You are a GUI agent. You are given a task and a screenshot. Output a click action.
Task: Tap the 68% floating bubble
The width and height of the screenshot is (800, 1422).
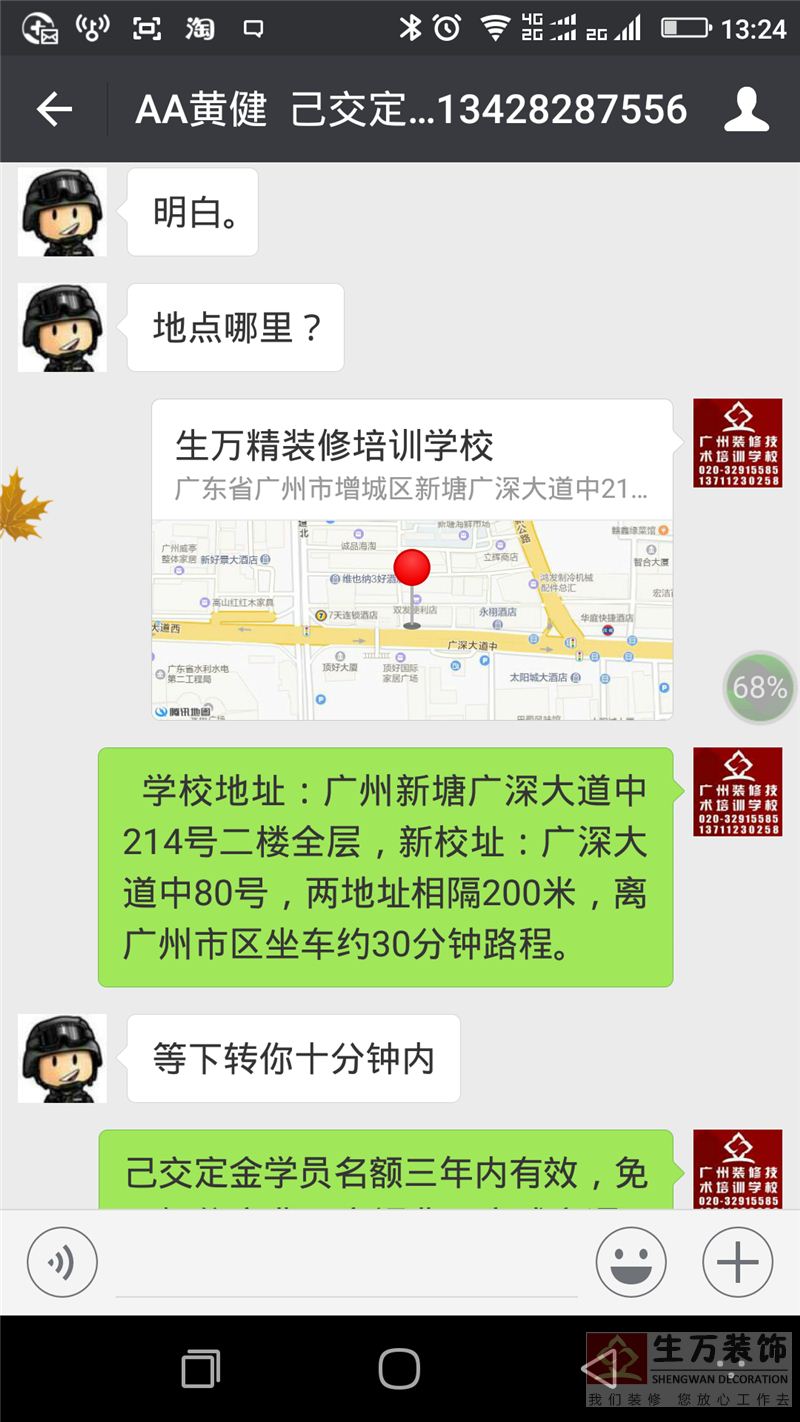pyautogui.click(x=759, y=688)
